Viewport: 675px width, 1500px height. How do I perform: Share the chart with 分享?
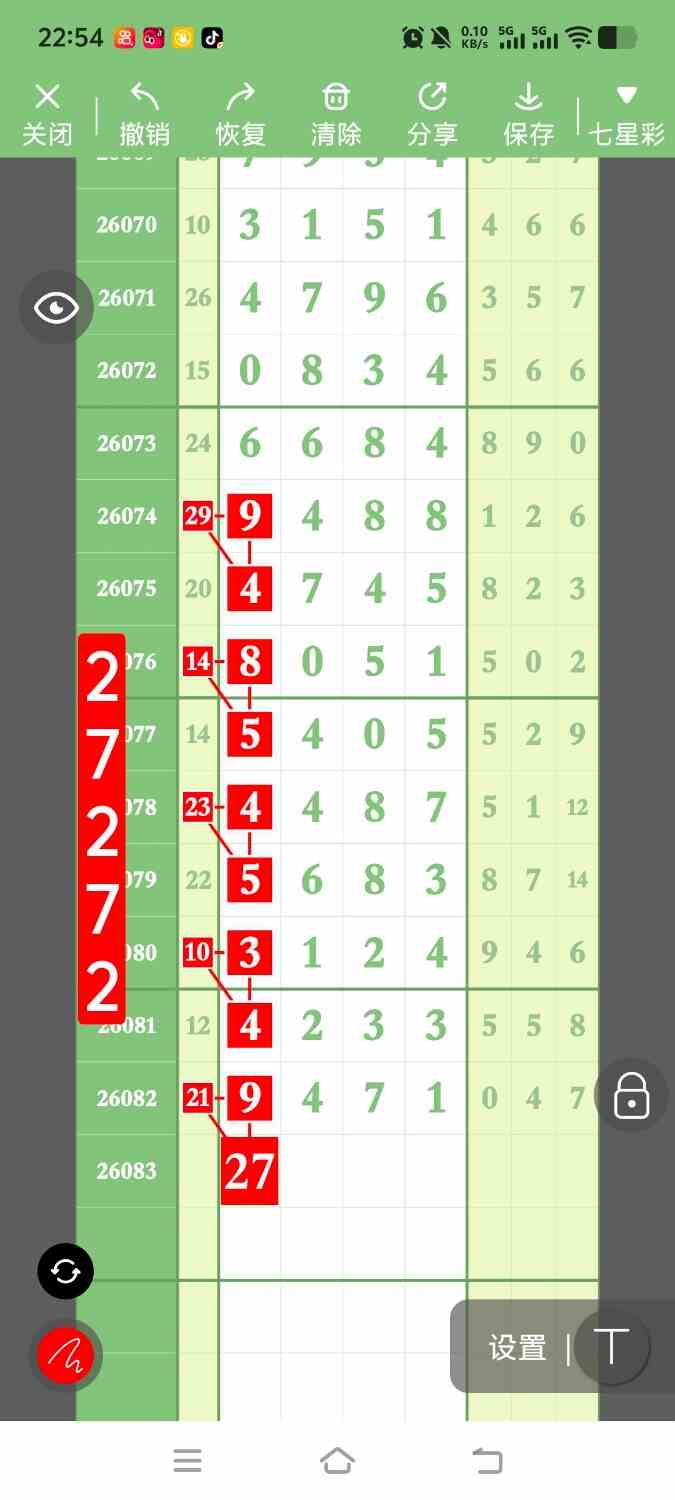(432, 115)
